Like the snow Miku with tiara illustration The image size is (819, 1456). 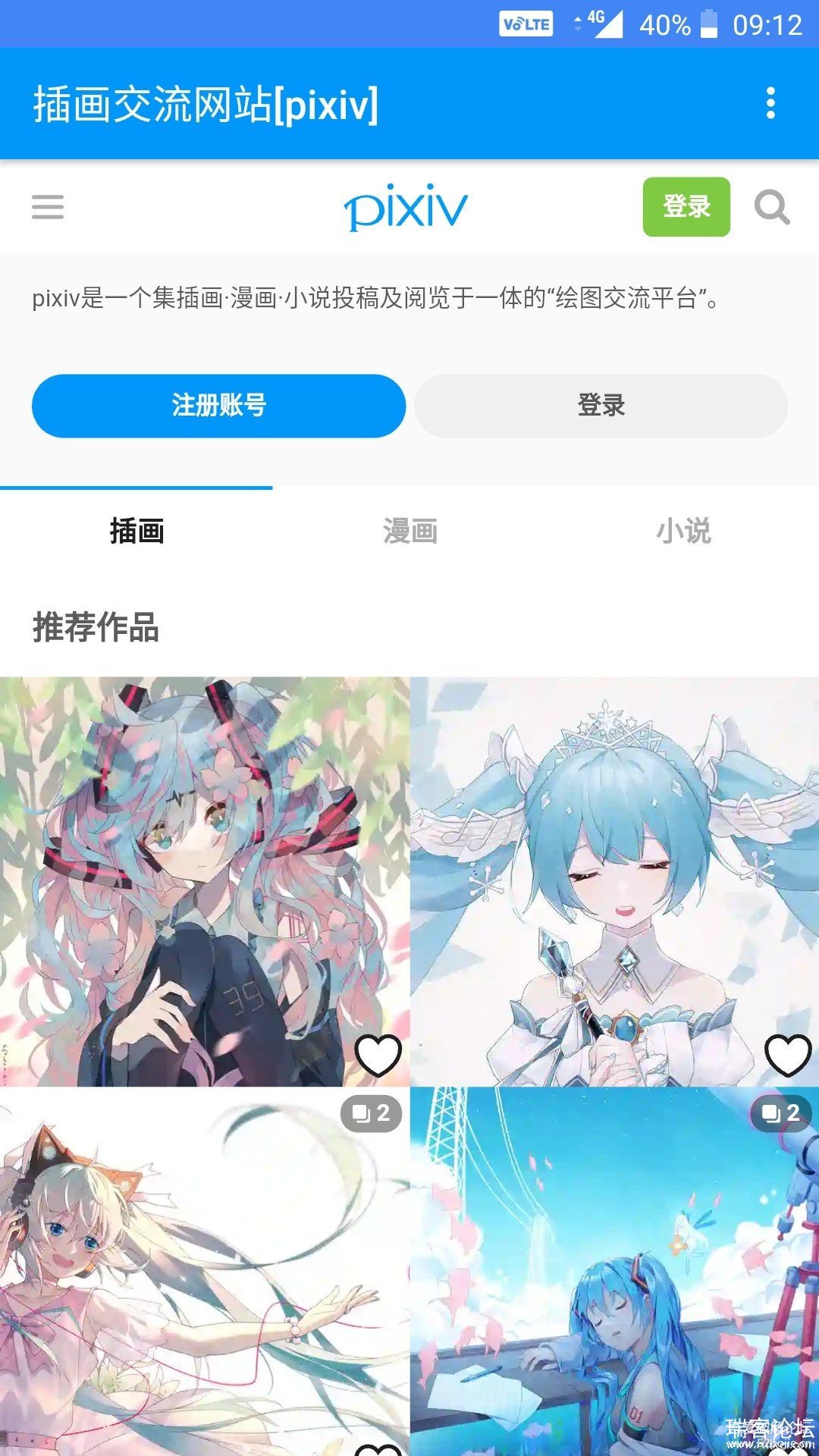tap(787, 1055)
